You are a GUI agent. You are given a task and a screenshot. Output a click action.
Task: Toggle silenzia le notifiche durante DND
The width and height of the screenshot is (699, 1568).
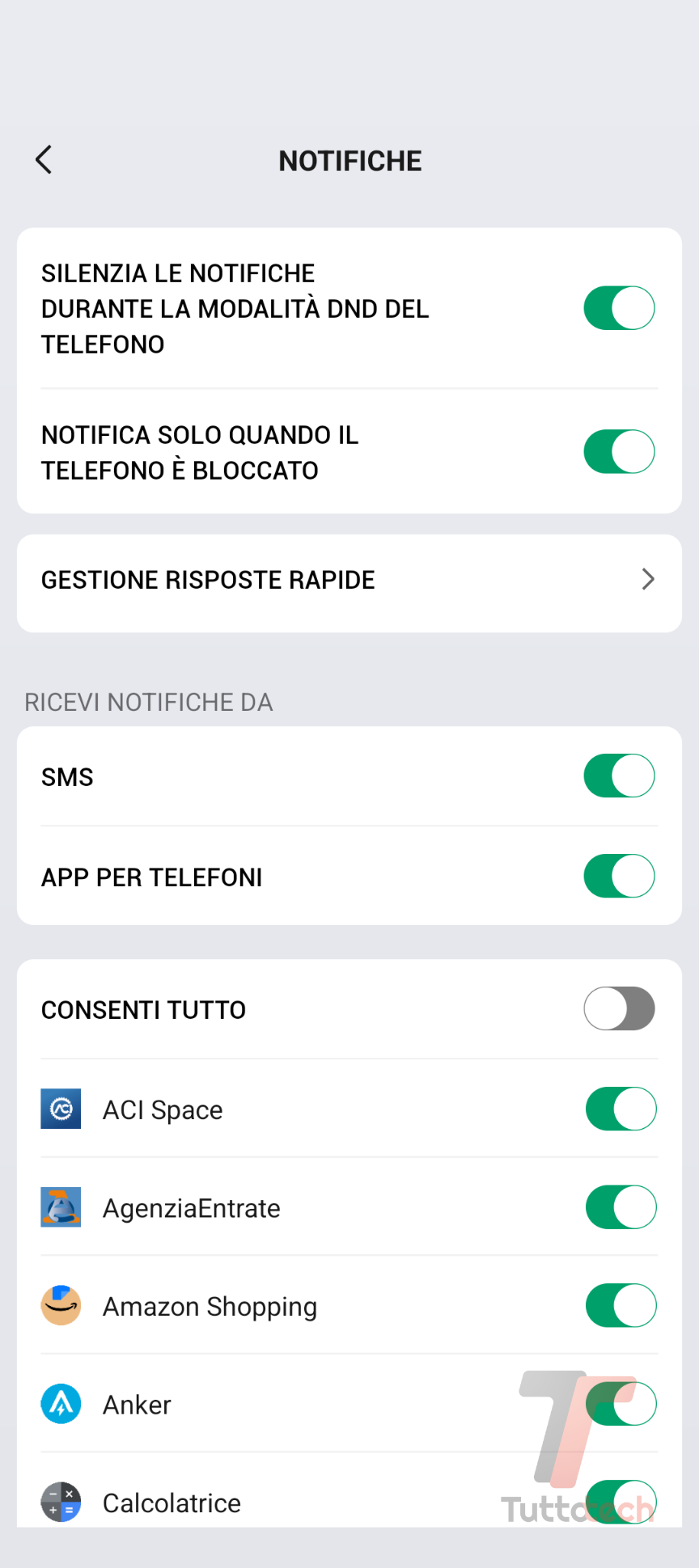619,308
